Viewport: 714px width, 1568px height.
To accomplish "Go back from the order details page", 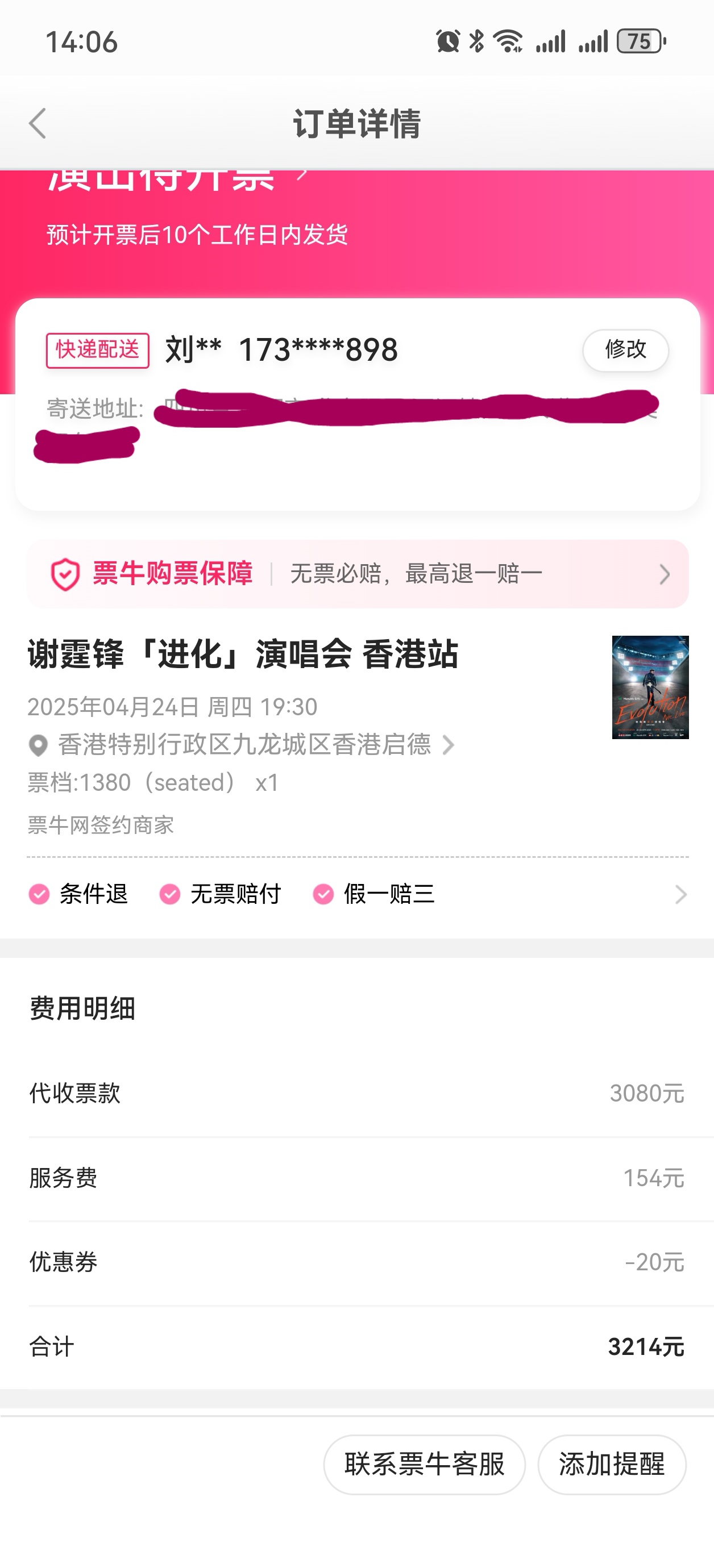I will (x=38, y=124).
